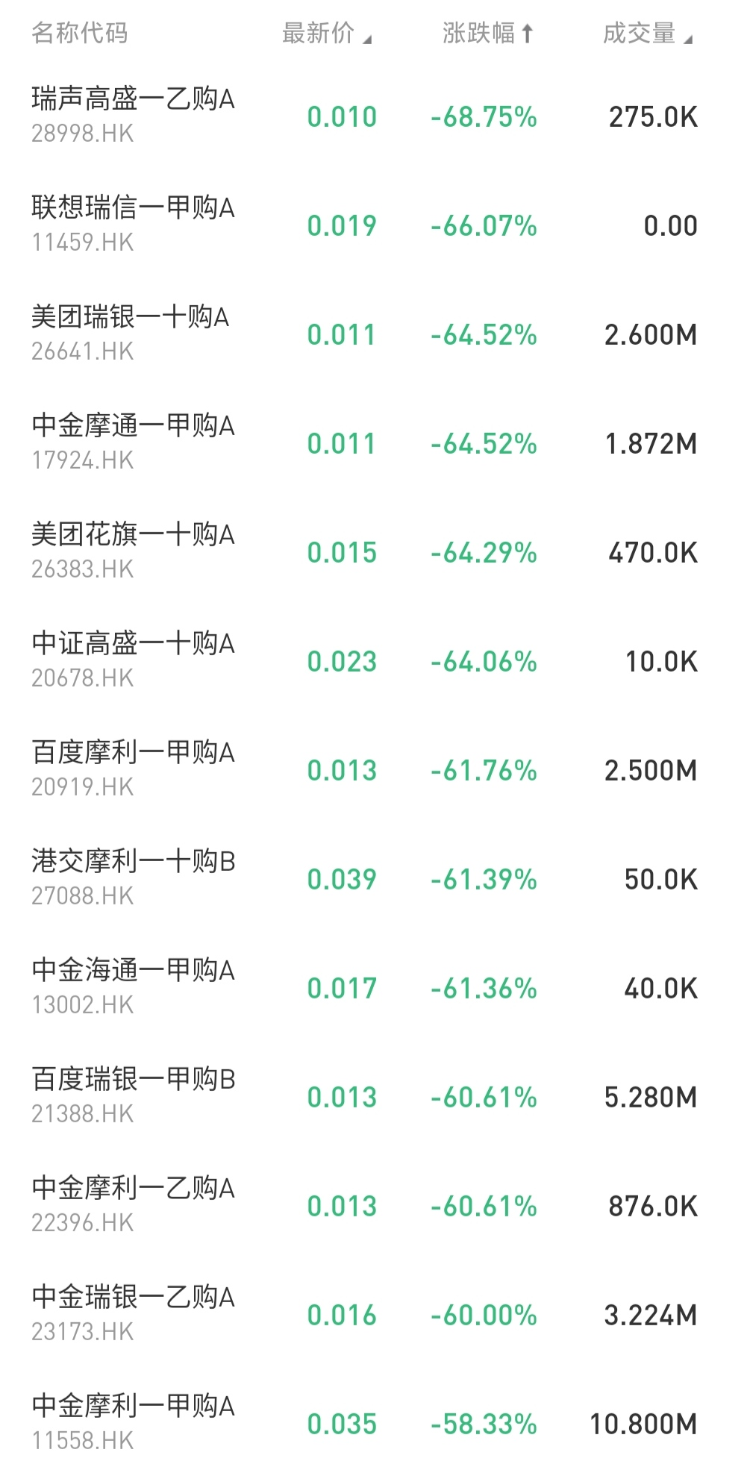This screenshot has height=1473, width=750.
Task: Open 中金摩通一甲购A 17924.HK
Action: point(375,443)
